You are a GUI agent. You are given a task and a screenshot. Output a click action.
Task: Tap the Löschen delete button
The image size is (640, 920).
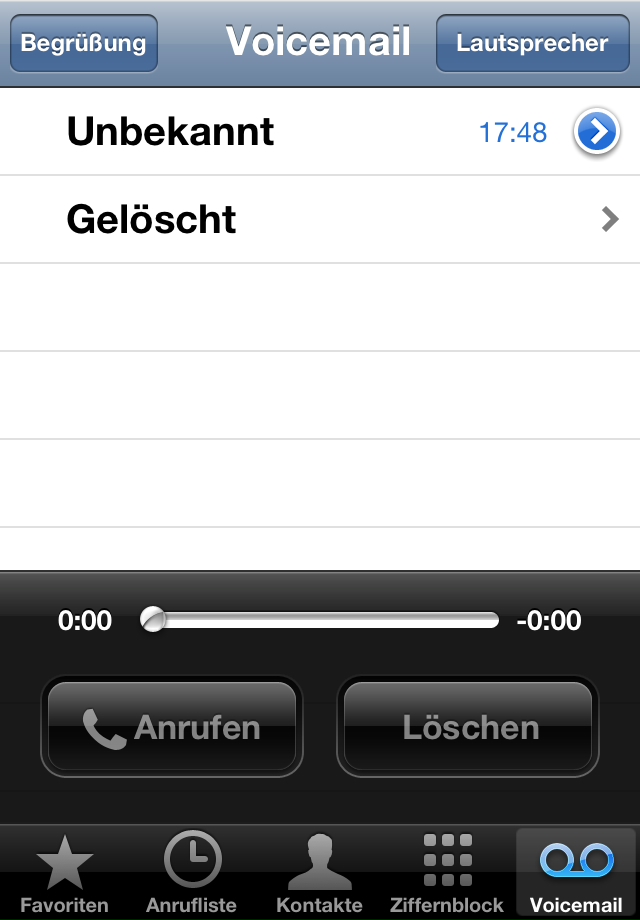click(468, 727)
